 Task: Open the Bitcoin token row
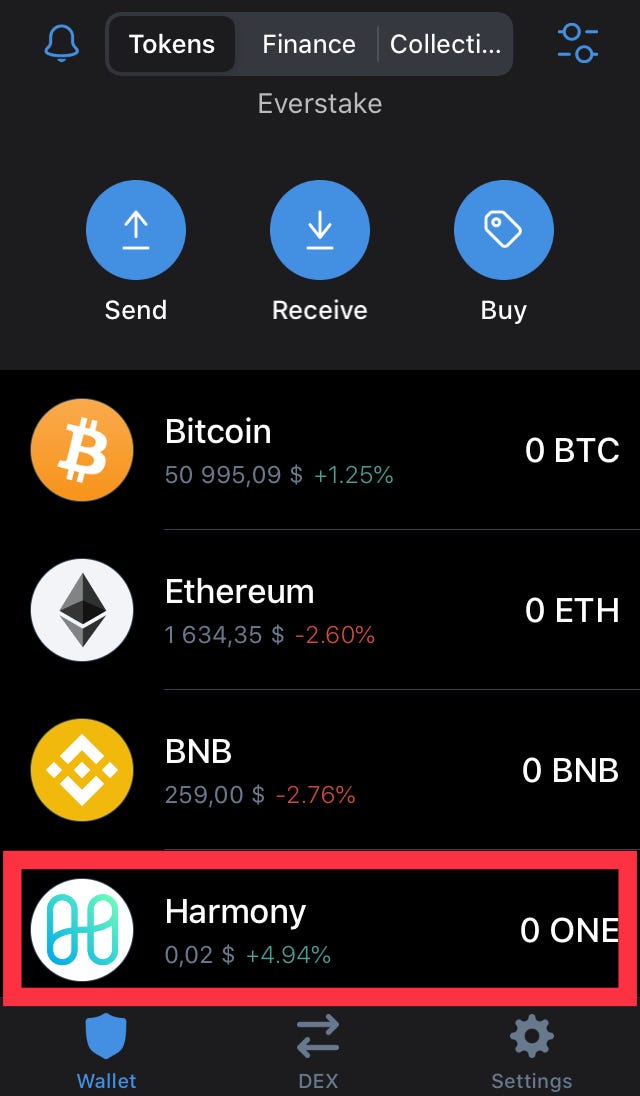pyautogui.click(x=320, y=450)
